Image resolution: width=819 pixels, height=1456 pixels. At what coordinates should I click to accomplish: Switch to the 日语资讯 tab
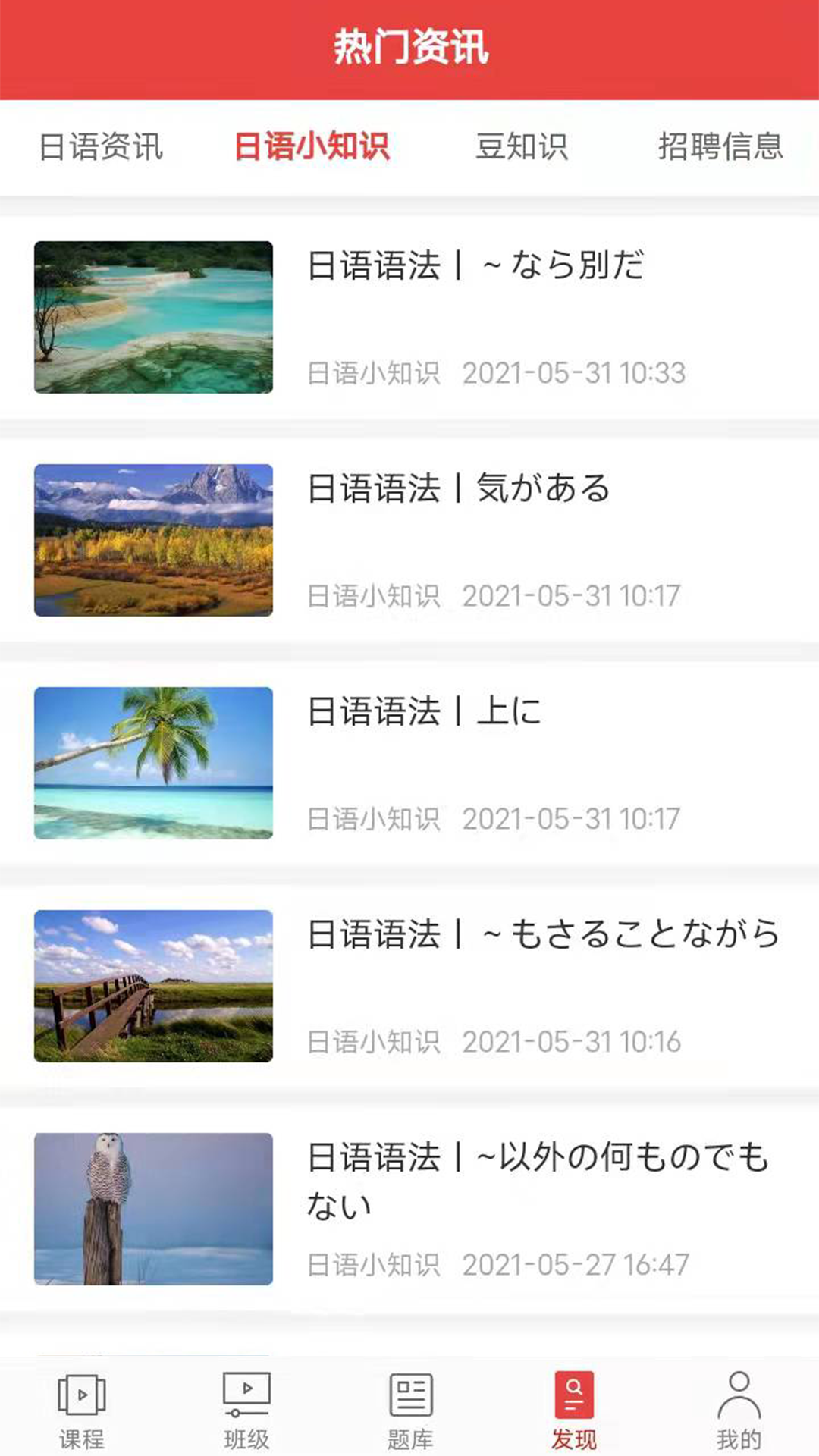[x=101, y=146]
